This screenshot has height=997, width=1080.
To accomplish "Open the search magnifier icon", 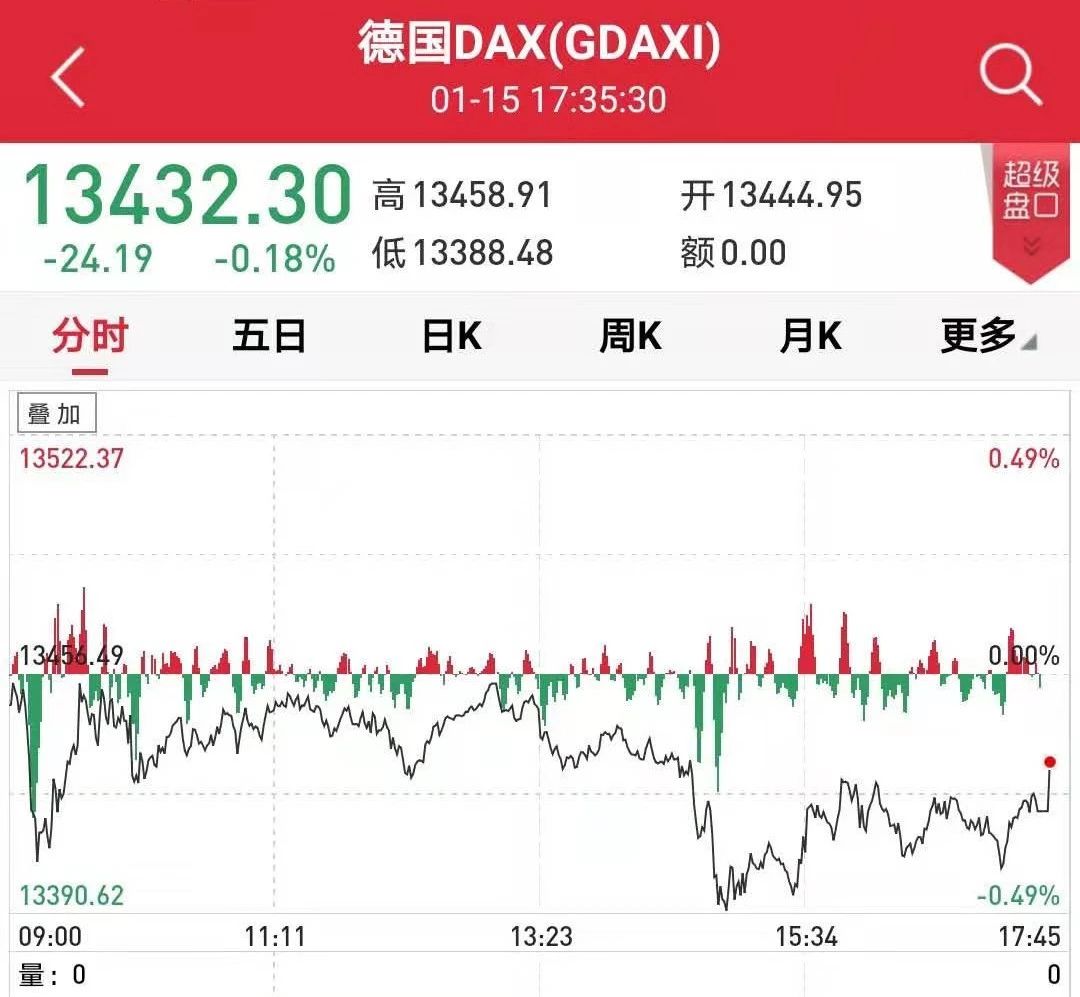I will pos(1010,76).
